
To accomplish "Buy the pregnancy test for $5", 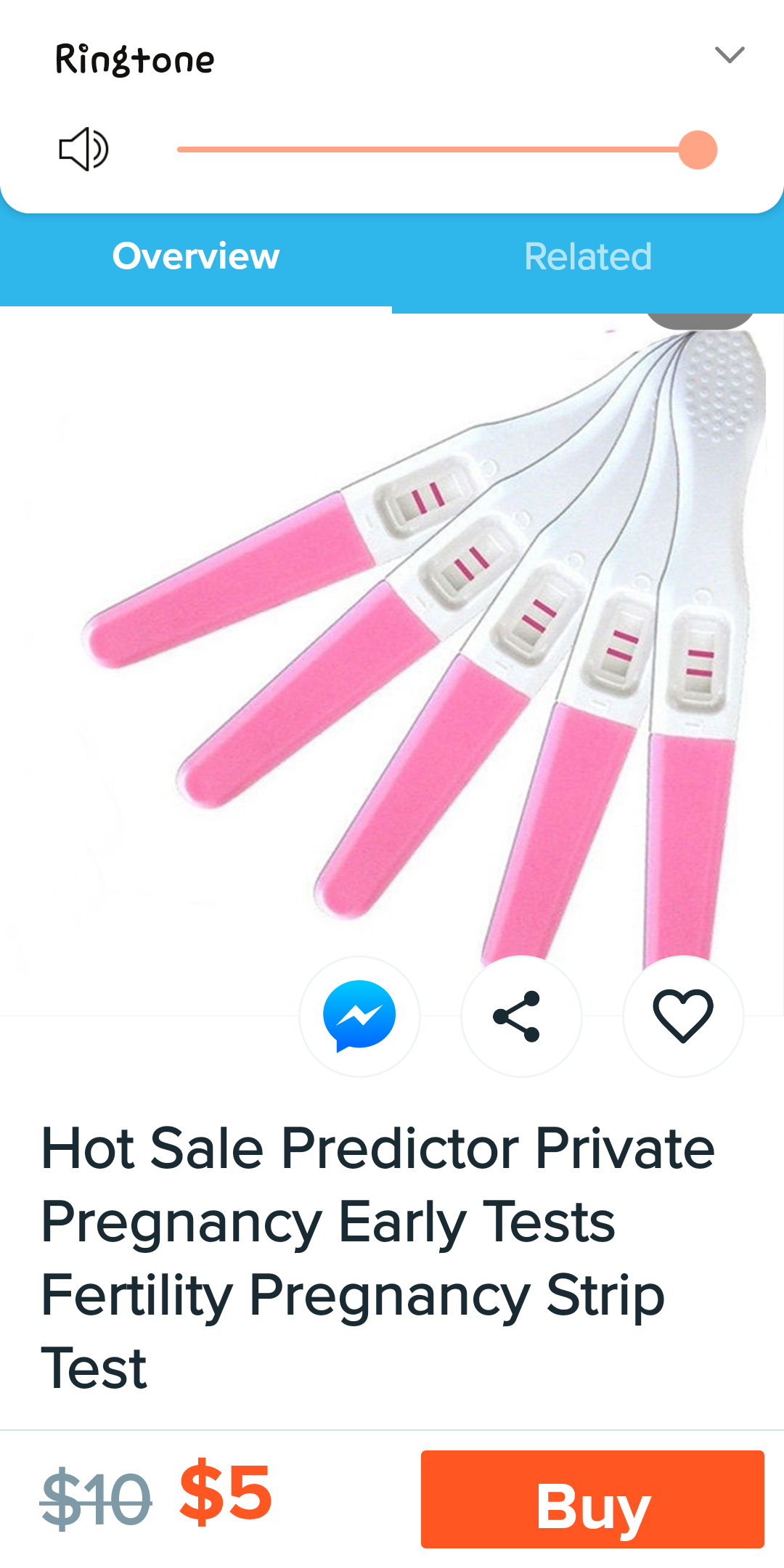I will tap(592, 1499).
